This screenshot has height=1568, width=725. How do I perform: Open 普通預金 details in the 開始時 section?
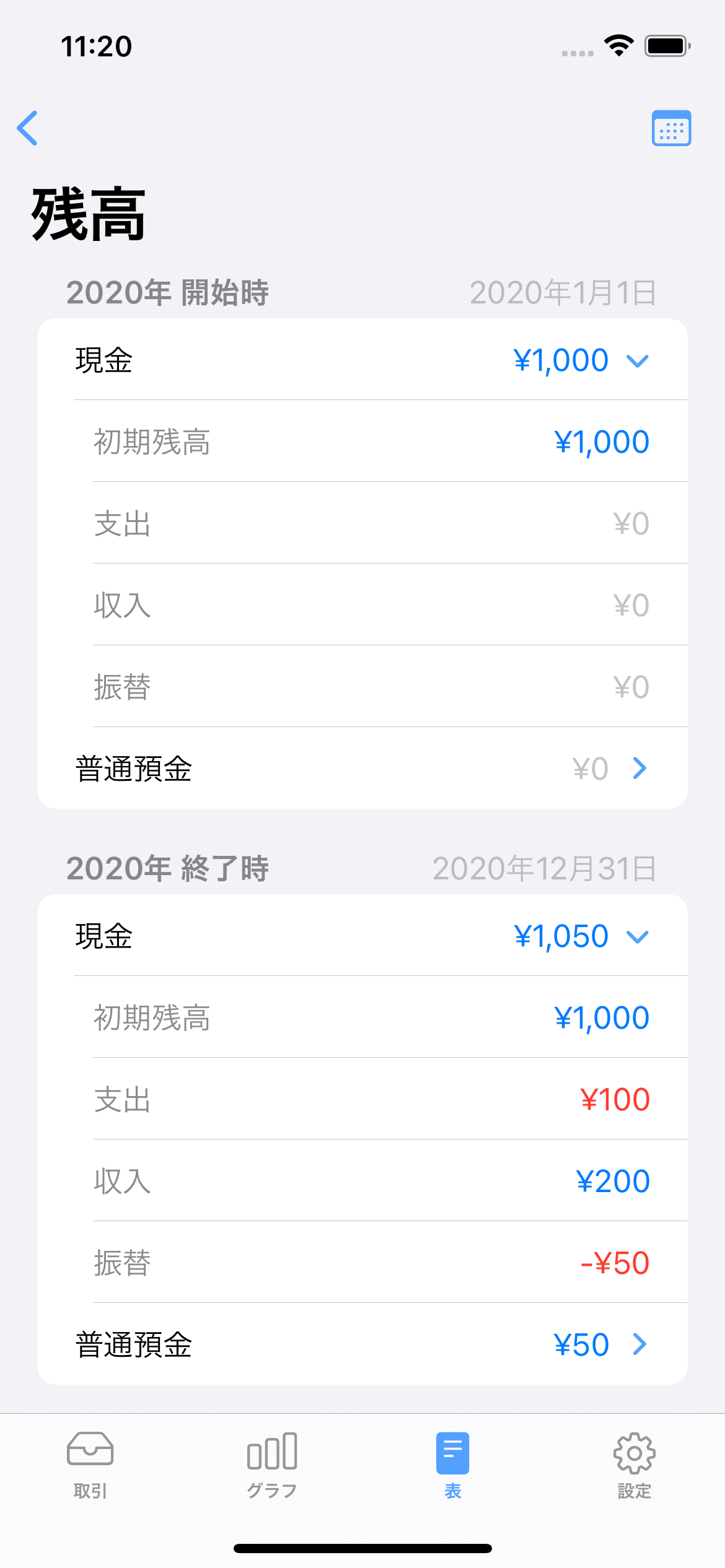point(362,768)
